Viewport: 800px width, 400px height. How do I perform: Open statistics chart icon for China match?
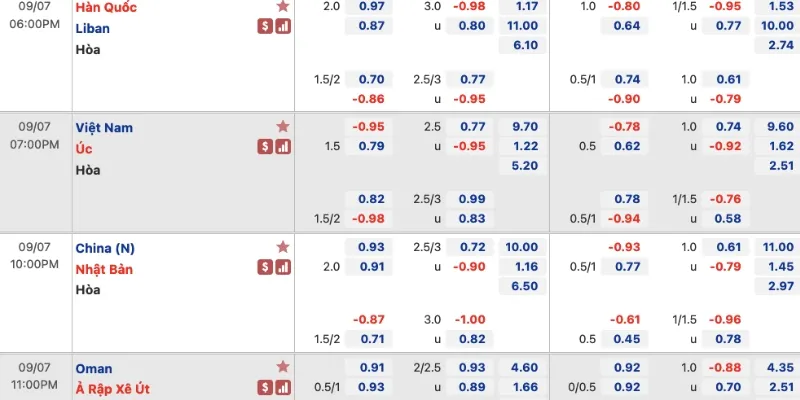coord(283,267)
